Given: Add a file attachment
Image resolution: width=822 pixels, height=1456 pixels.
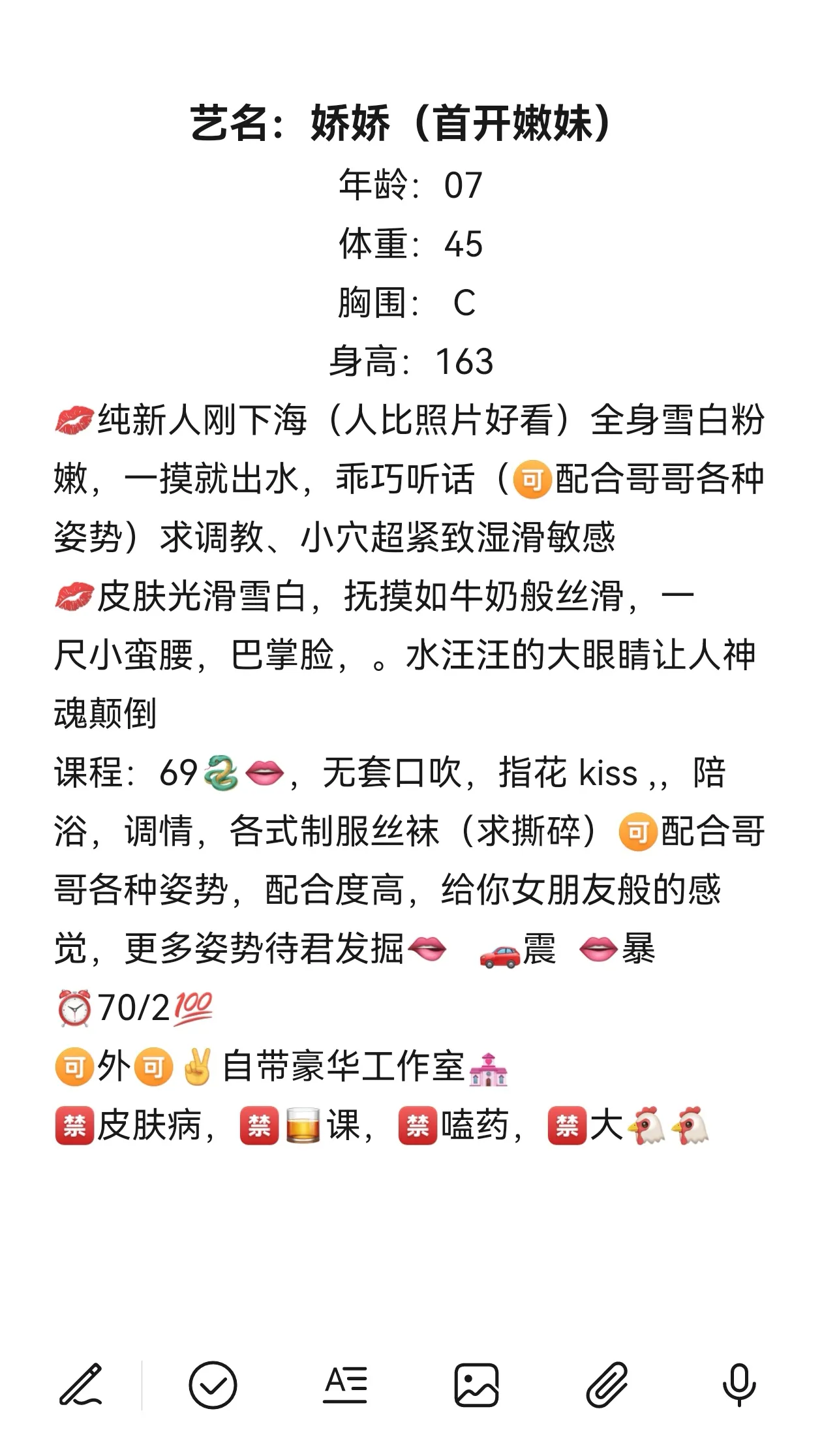Looking at the screenshot, I should pos(607,1384).
